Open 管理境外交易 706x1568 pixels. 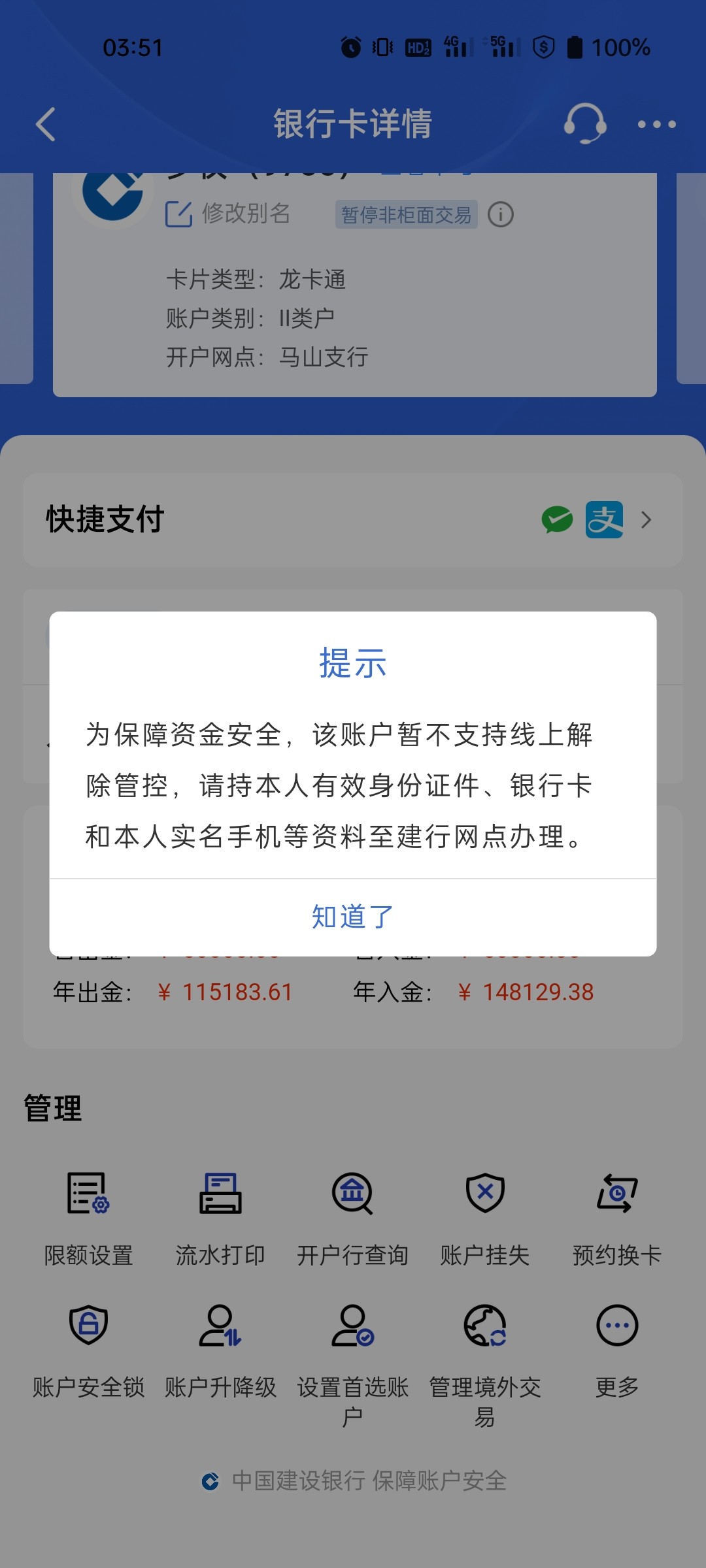485,1359
